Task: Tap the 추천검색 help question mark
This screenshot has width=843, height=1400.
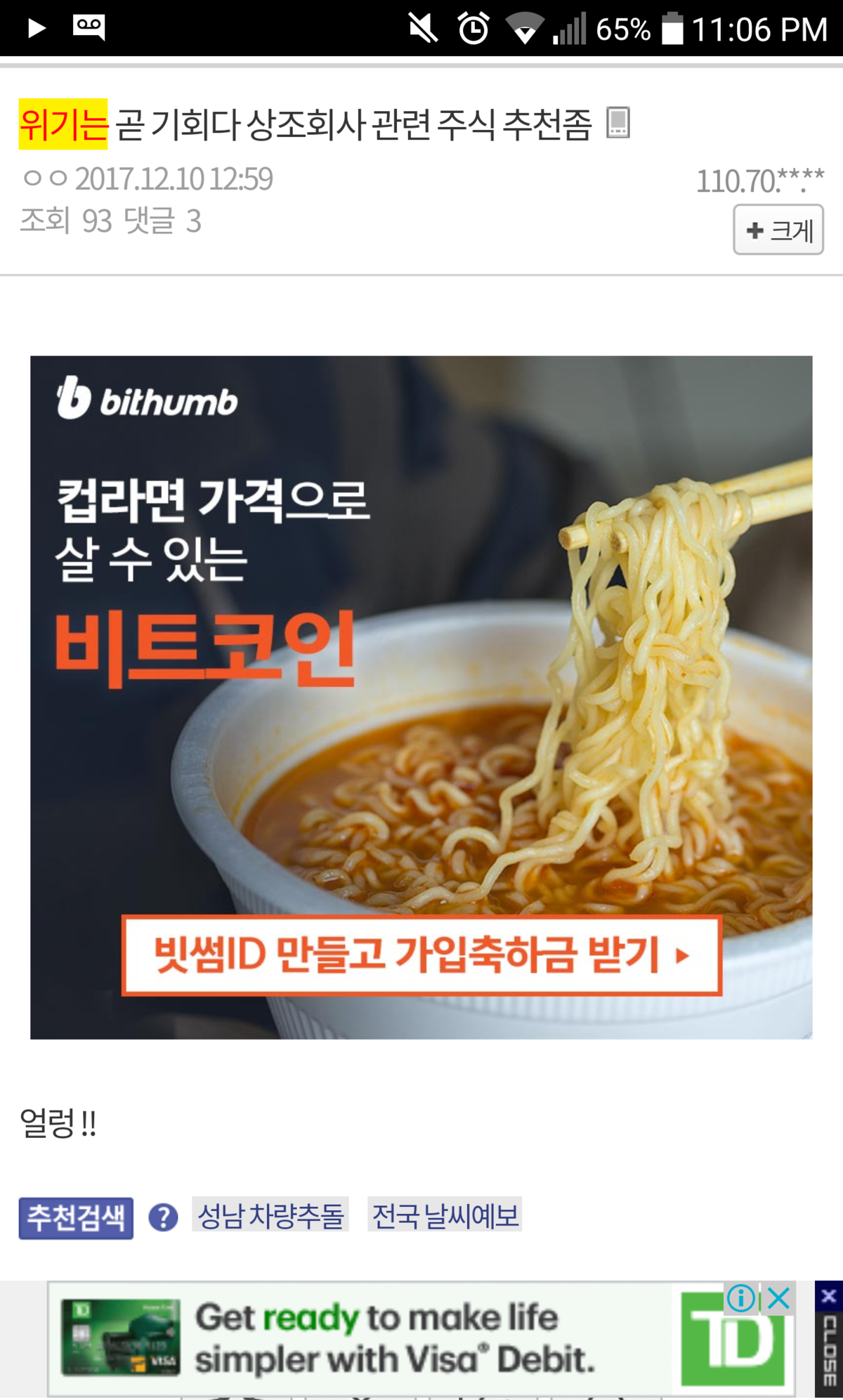Action: click(x=164, y=1217)
